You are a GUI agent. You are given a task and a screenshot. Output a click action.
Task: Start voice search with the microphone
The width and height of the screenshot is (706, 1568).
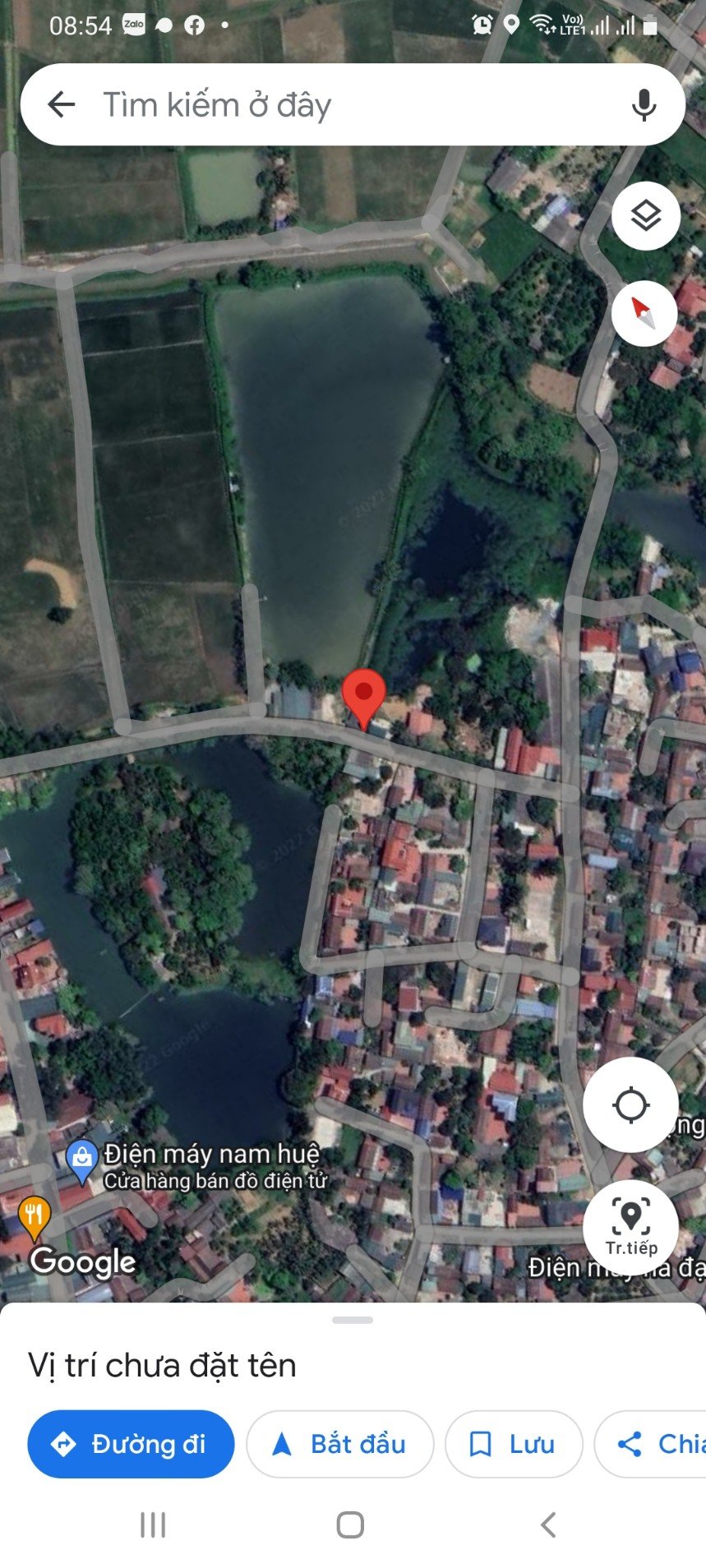pos(644,105)
